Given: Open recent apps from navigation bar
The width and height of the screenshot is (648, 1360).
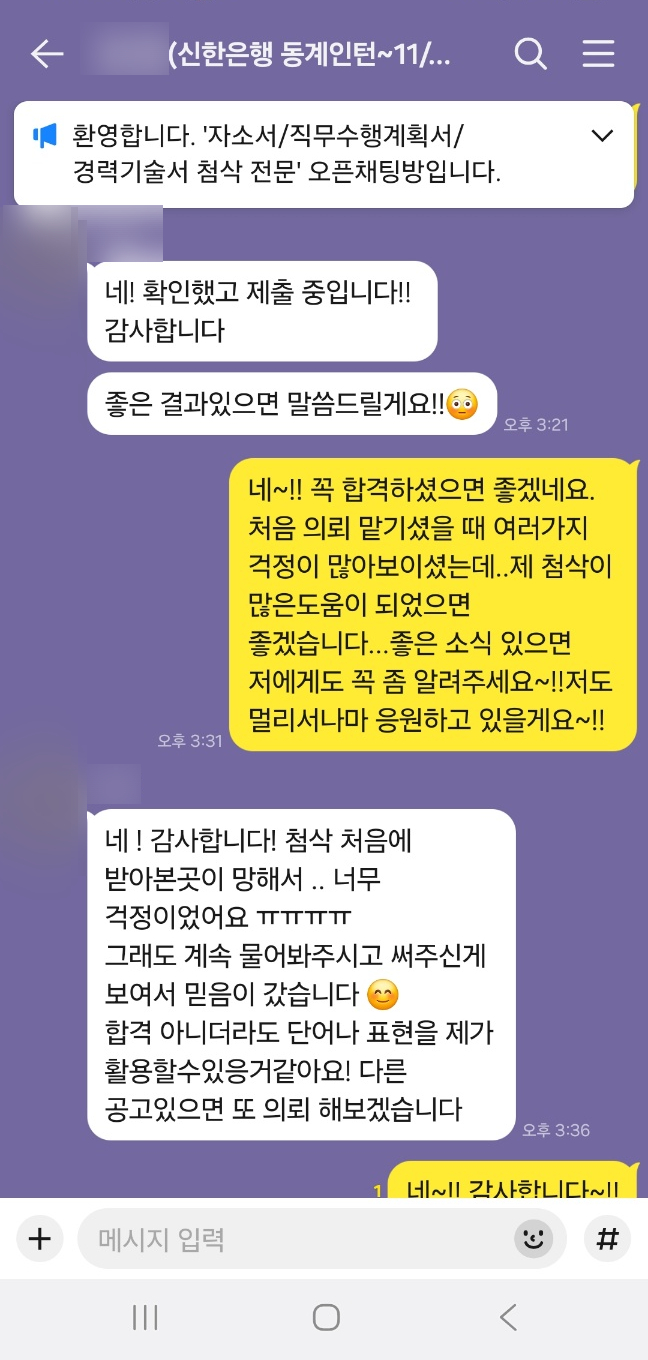Looking at the screenshot, I should [x=145, y=1317].
